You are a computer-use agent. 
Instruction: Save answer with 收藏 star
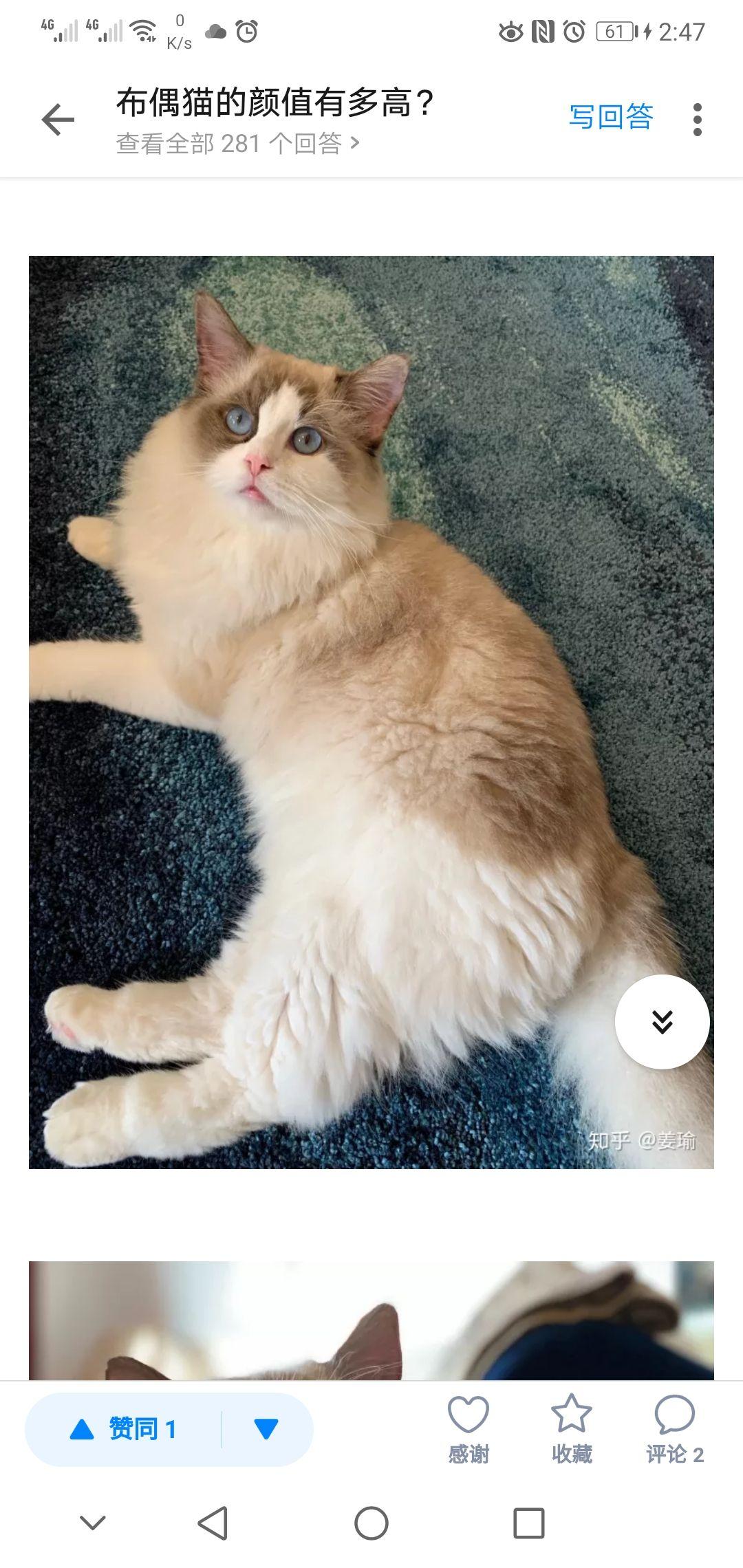(572, 1430)
